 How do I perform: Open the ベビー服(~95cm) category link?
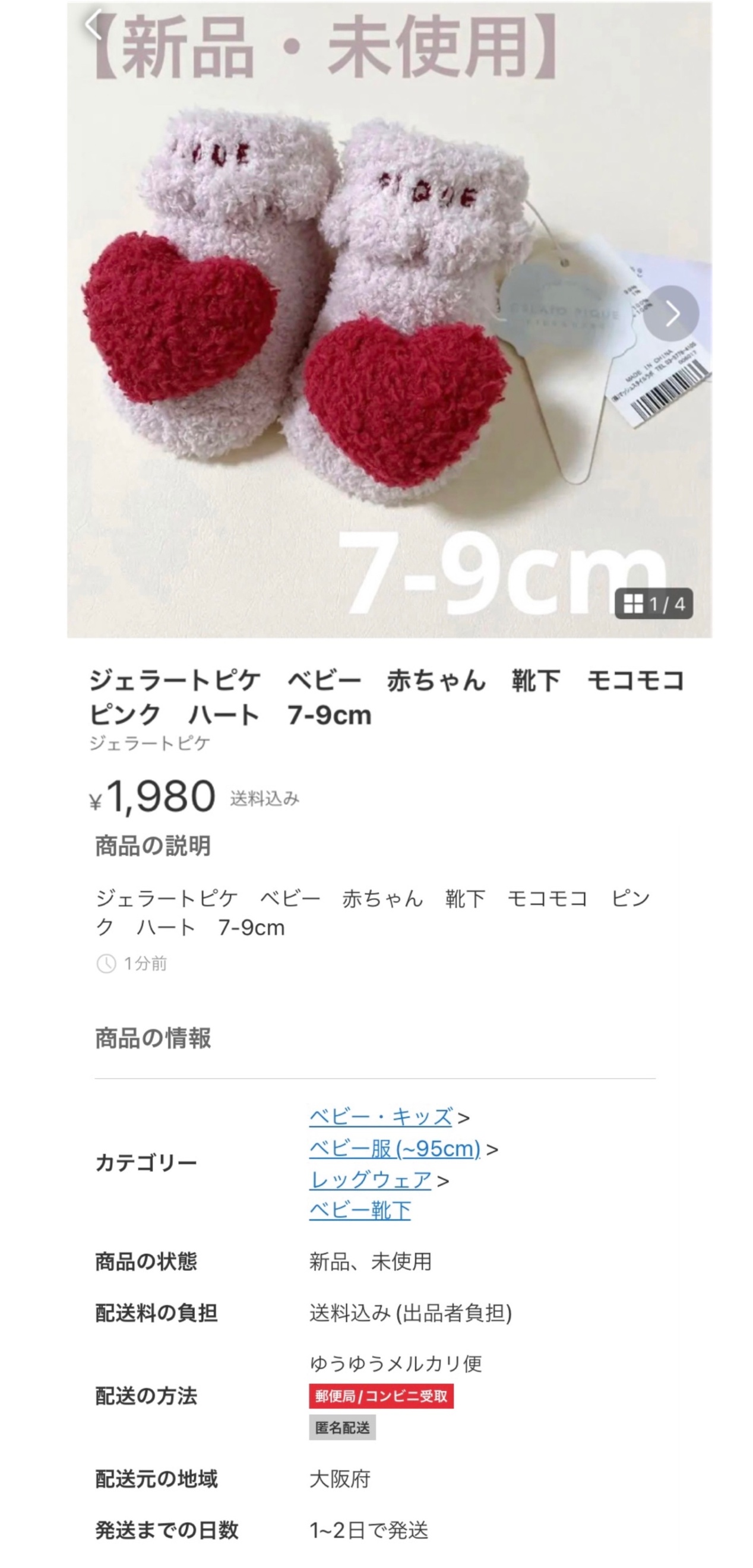pos(394,1148)
